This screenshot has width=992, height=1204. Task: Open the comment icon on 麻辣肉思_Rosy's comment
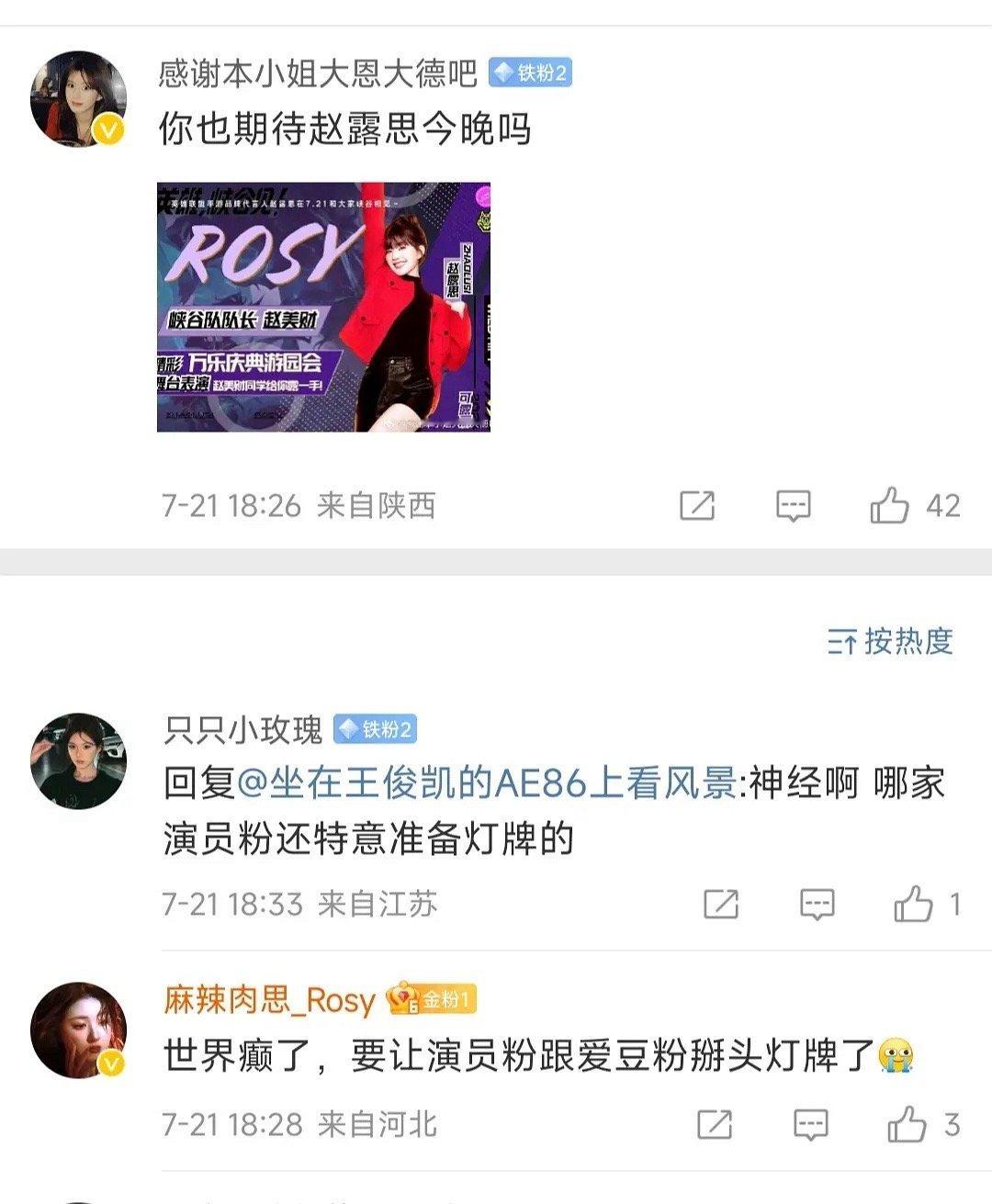[x=812, y=1121]
